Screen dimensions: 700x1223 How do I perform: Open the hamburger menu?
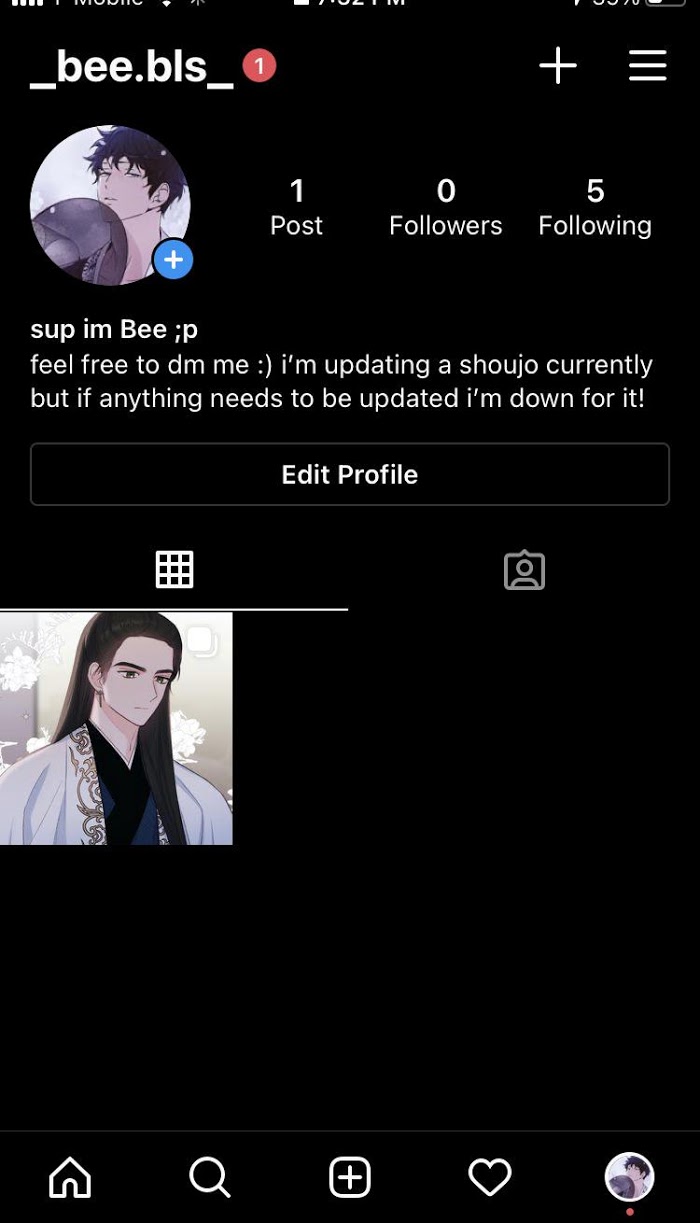647,66
